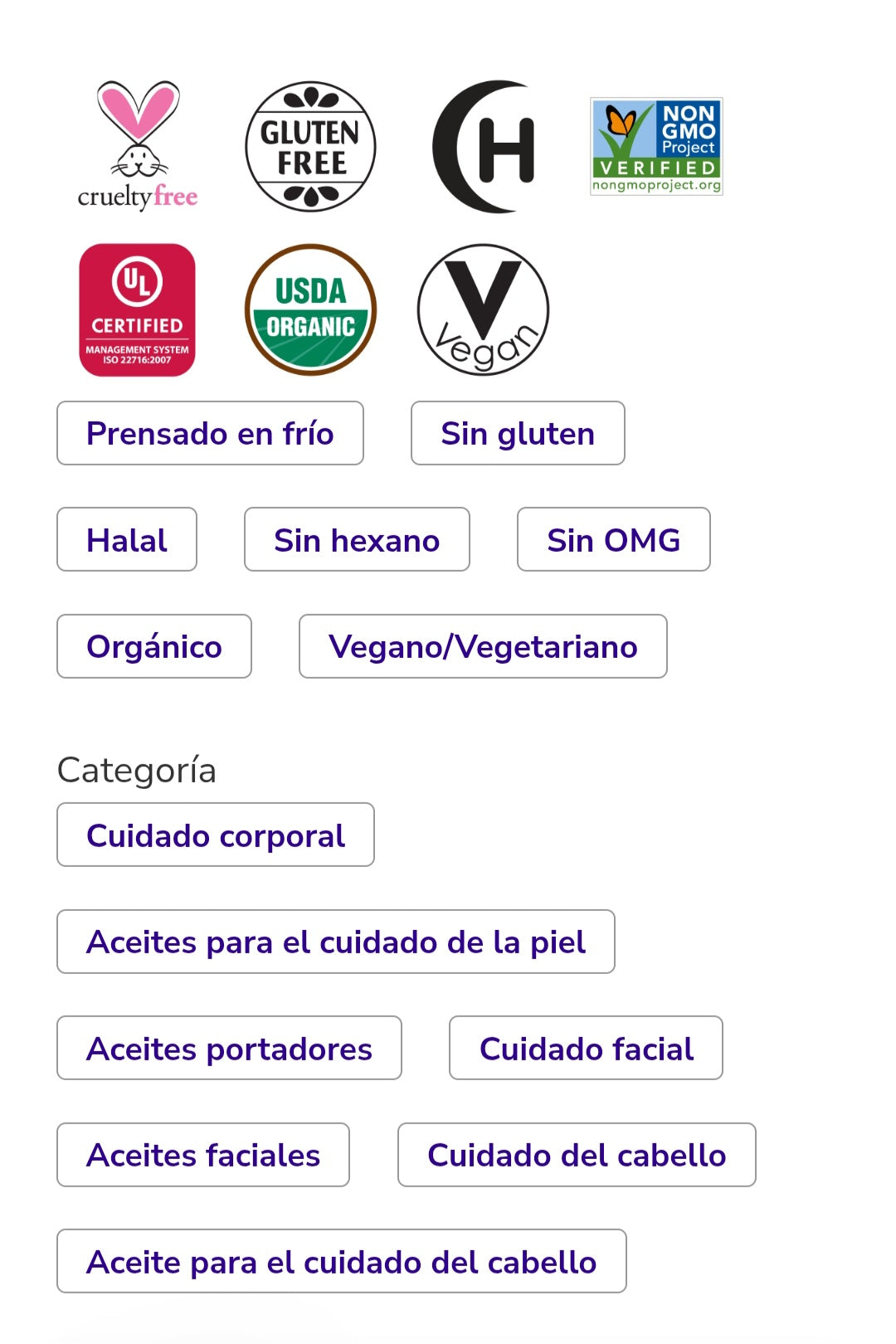Click Aceite para el cuidado del cabello
The height and width of the screenshot is (1344, 896).
[x=341, y=1260]
